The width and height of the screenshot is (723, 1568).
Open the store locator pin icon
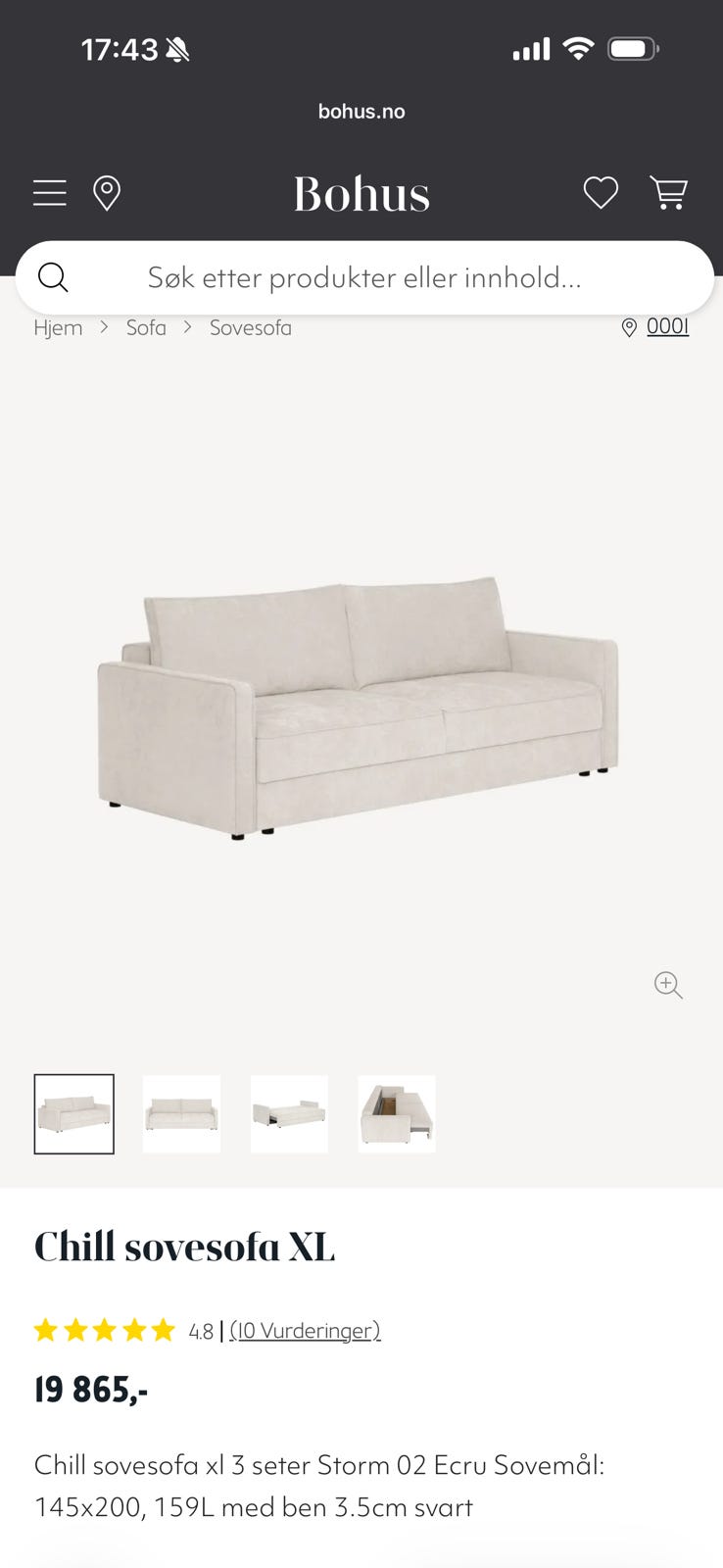pos(107,193)
